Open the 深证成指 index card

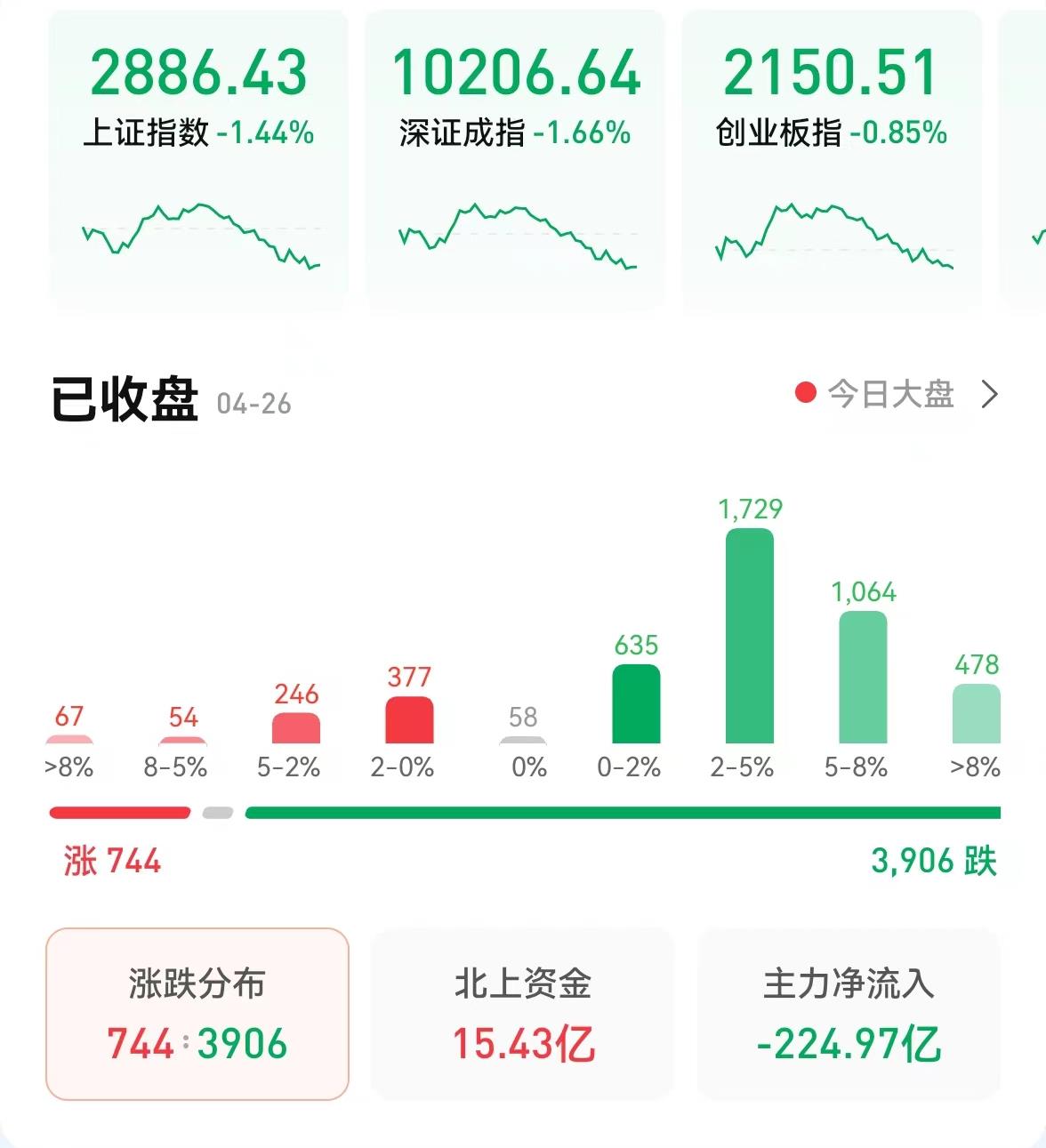click(515, 160)
